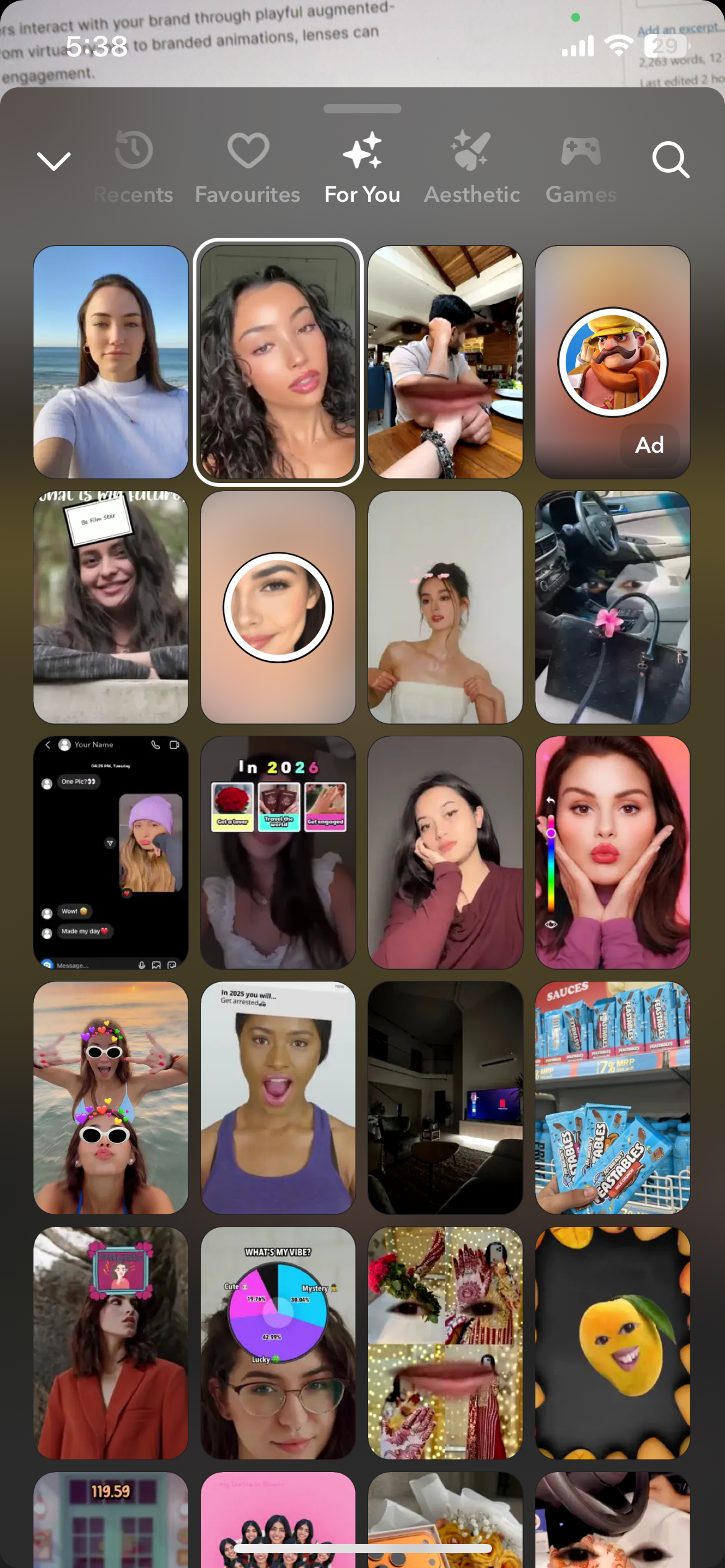
Task: Tap the drag handle above the lens tabs
Action: point(362,108)
